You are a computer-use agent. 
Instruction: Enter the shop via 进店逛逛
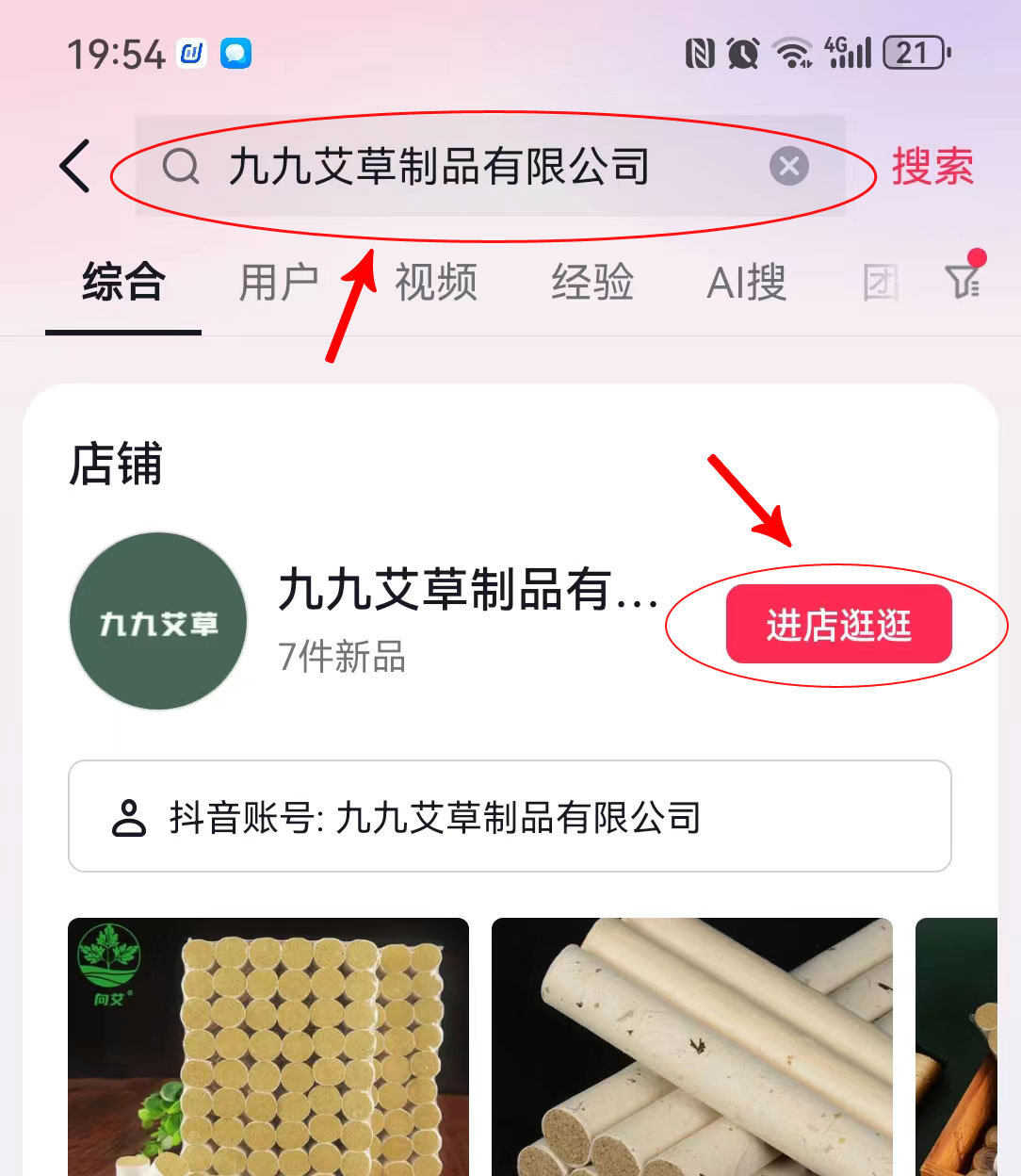pyautogui.click(x=838, y=624)
